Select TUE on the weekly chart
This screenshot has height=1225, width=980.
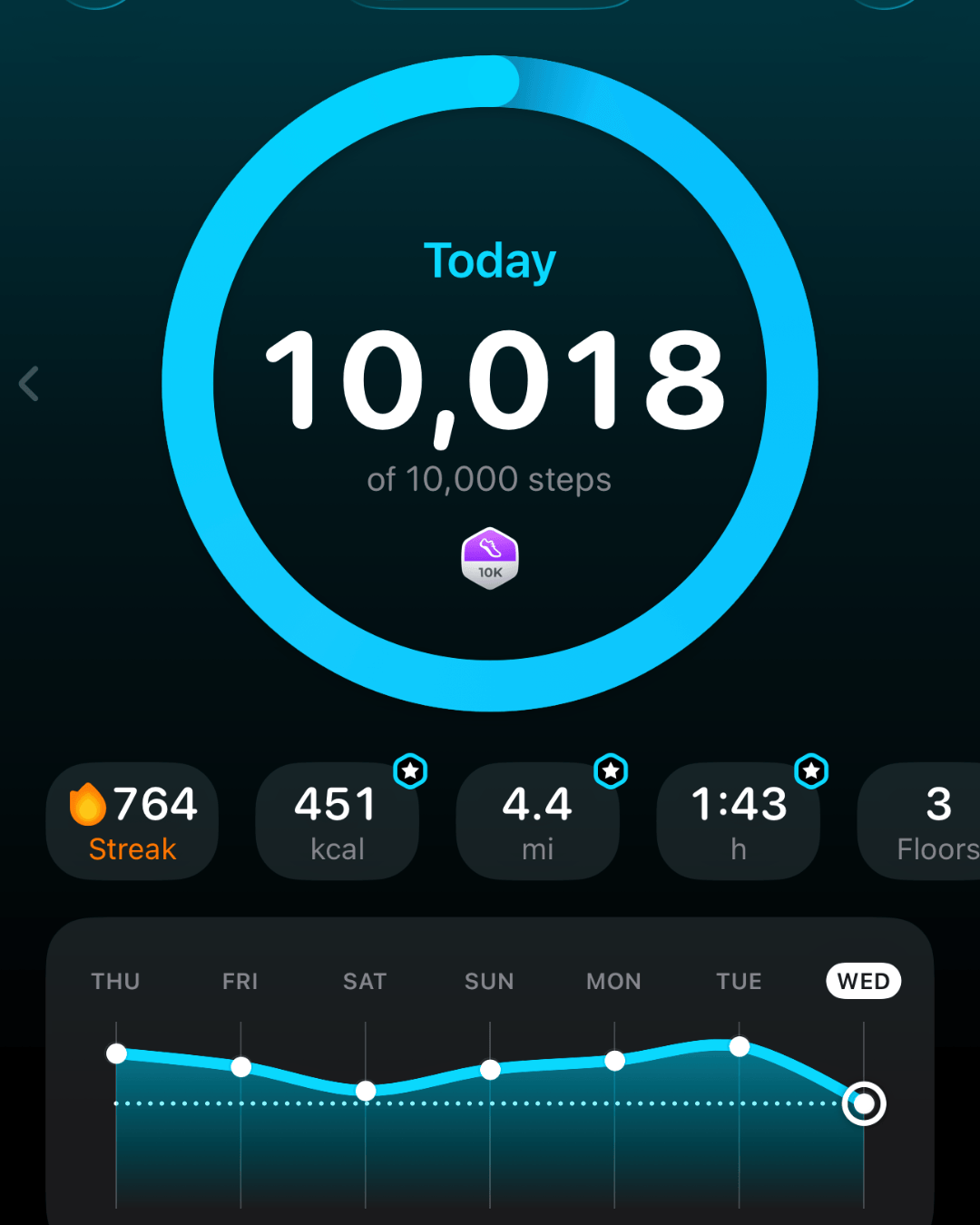coord(739,981)
